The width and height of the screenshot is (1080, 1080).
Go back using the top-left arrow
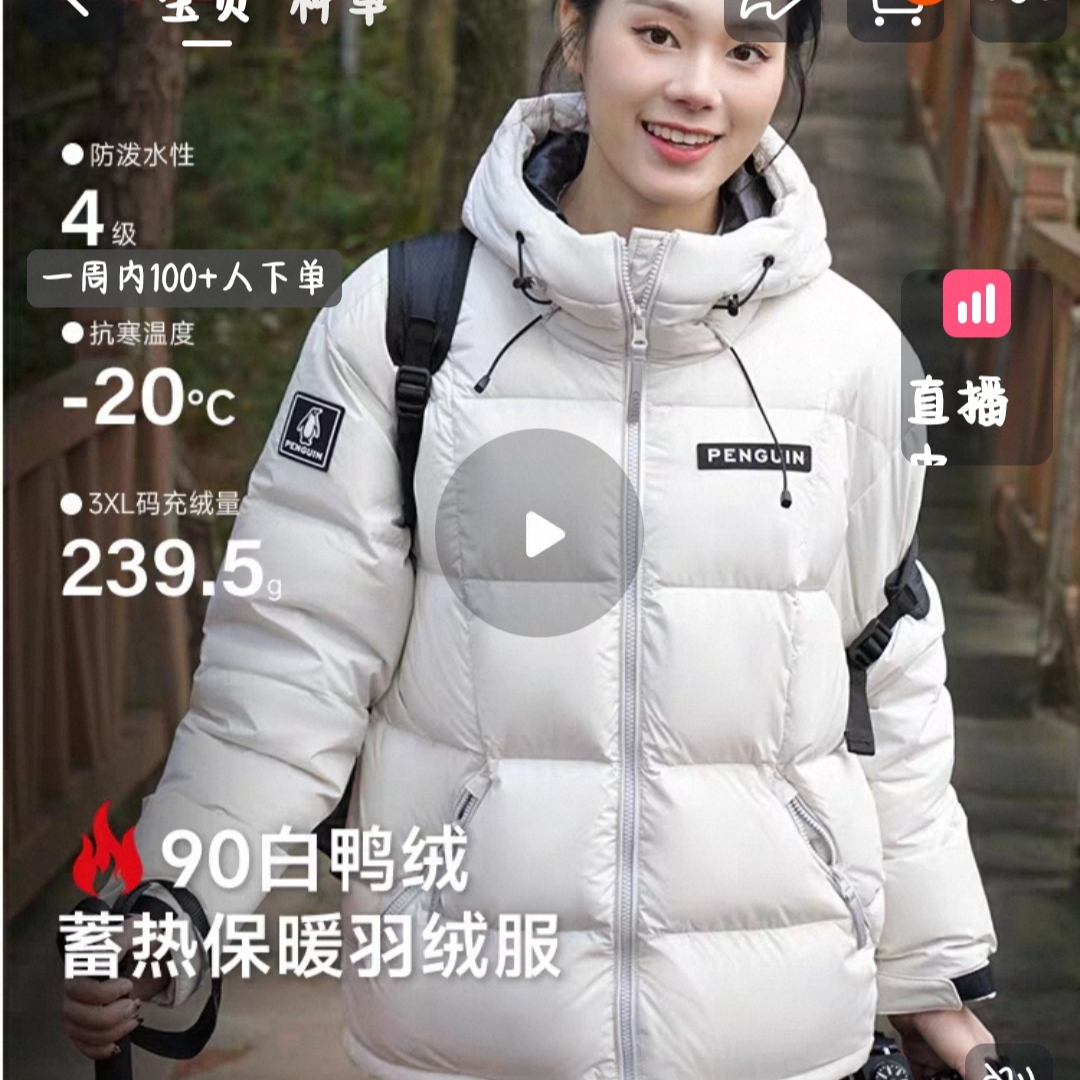76,8
